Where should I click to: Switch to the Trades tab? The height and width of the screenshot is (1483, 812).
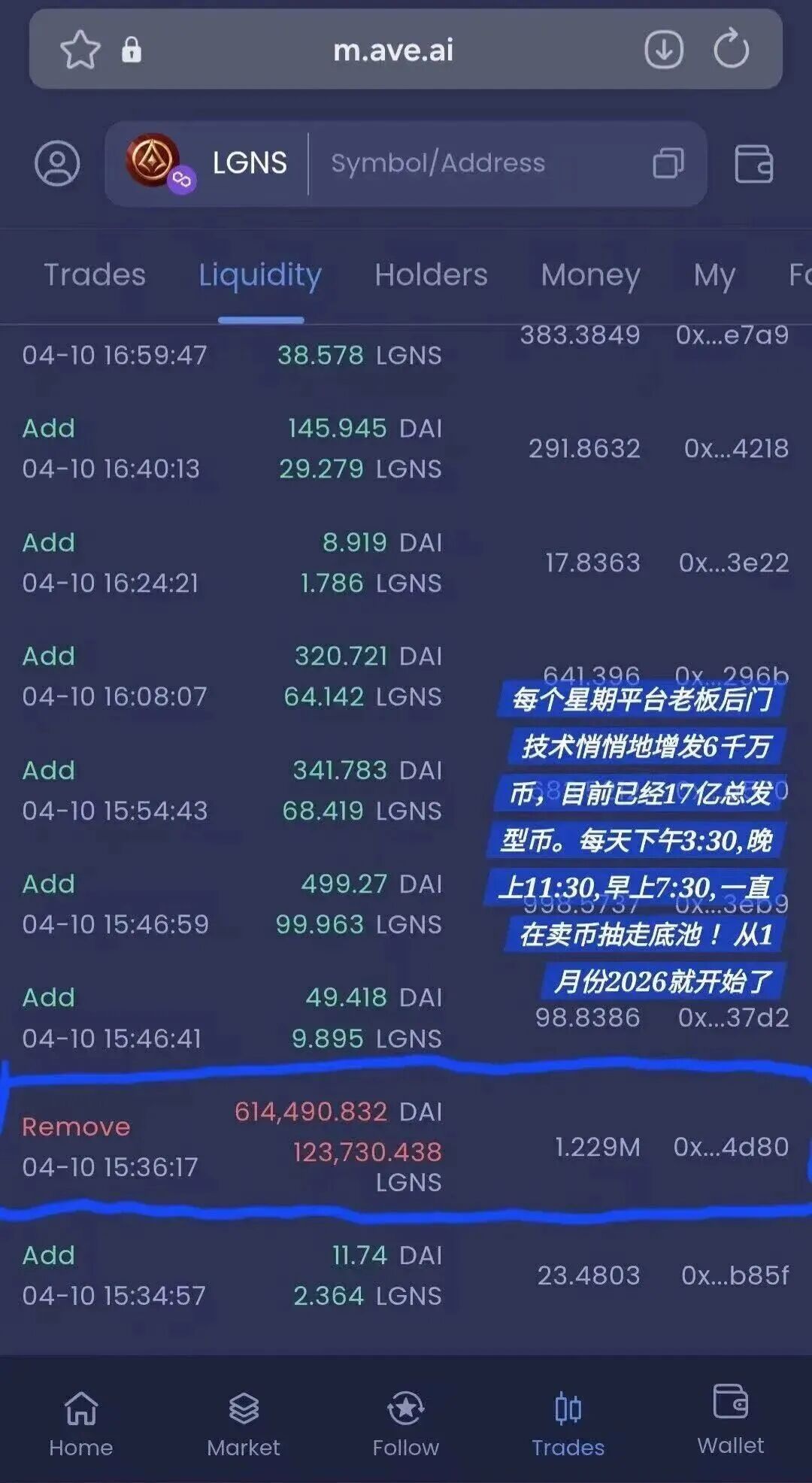click(x=93, y=275)
